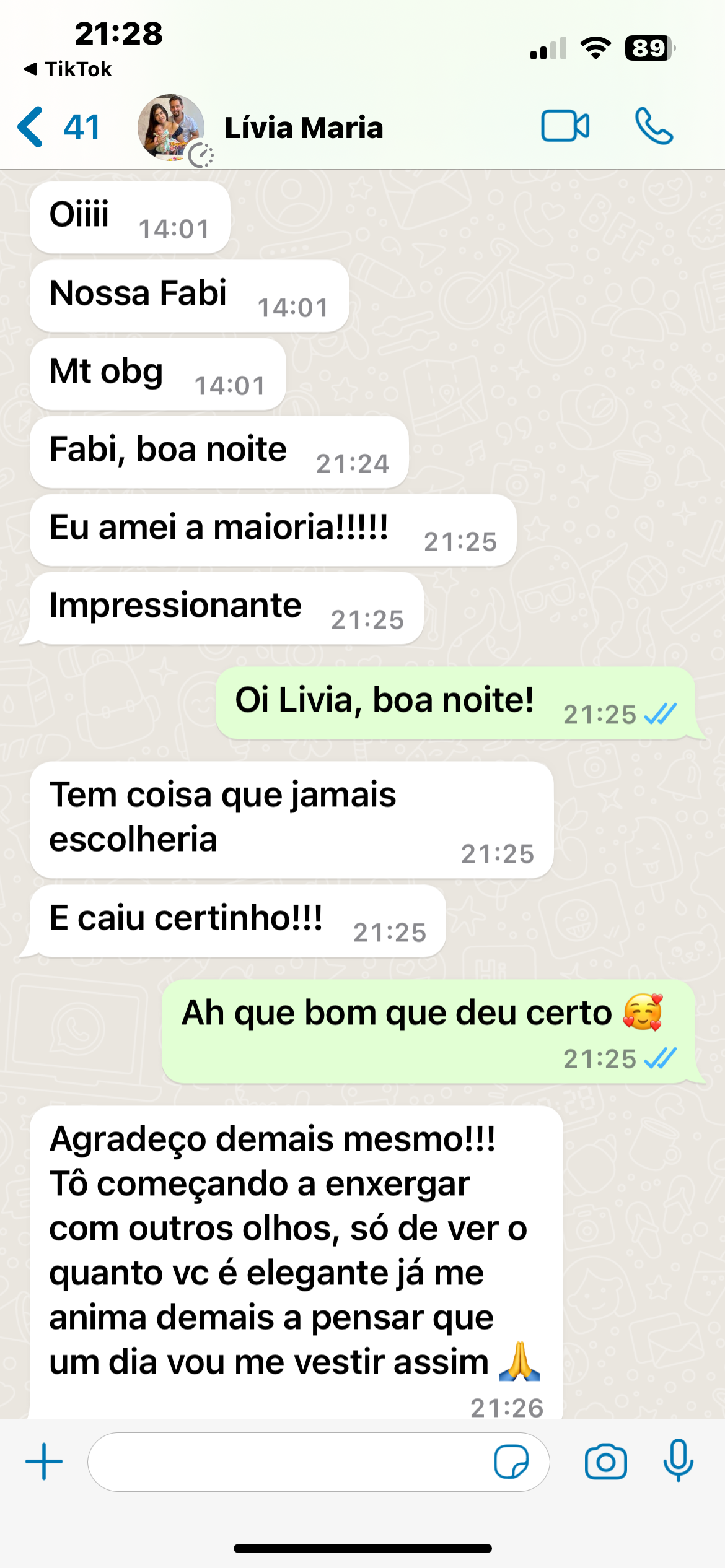Open the sticker picker
This screenshot has height=1568, width=725.
coord(511,1461)
